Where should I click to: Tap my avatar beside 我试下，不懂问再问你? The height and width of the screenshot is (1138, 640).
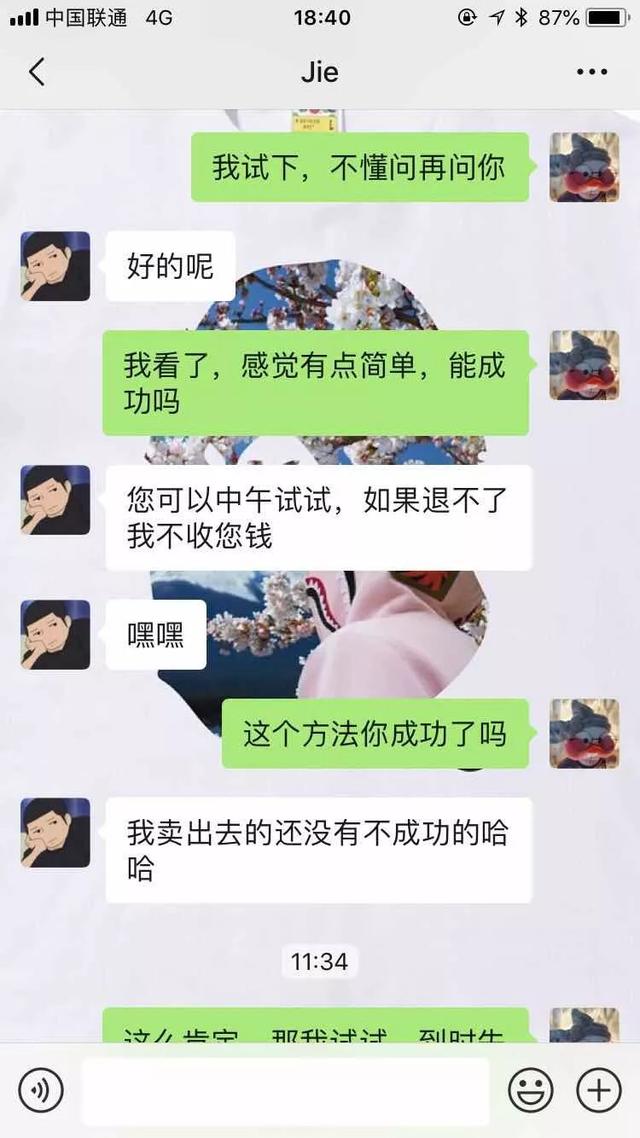(584, 167)
